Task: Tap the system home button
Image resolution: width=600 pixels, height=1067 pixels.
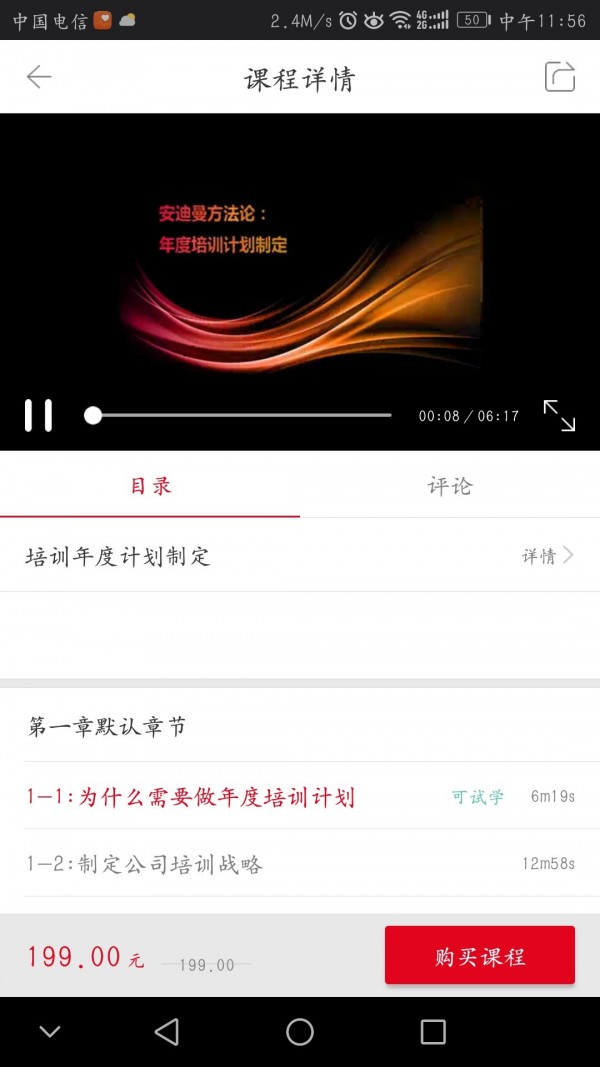Action: [299, 1032]
